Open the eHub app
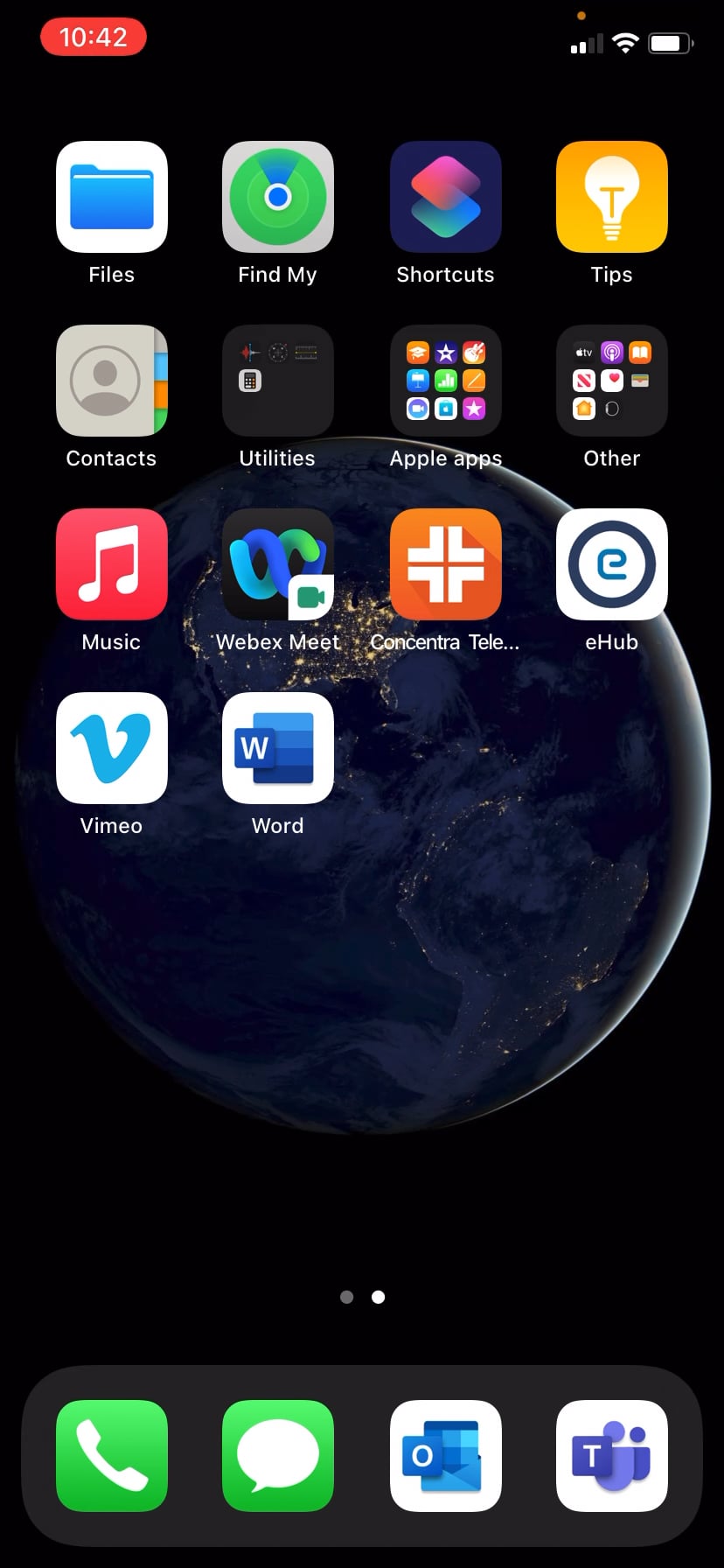The image size is (724, 1568). pos(611,564)
